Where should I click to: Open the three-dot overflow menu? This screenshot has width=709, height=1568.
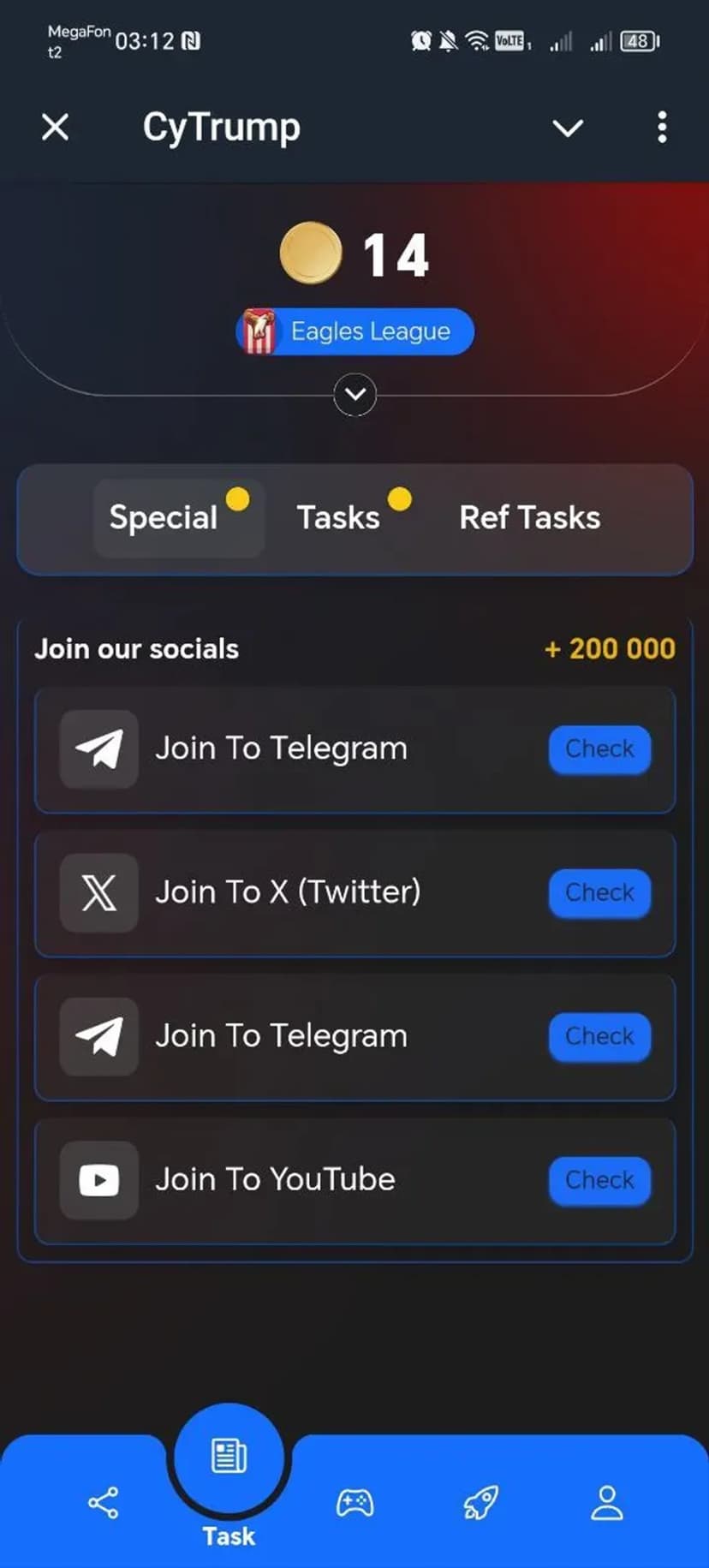[x=661, y=128]
